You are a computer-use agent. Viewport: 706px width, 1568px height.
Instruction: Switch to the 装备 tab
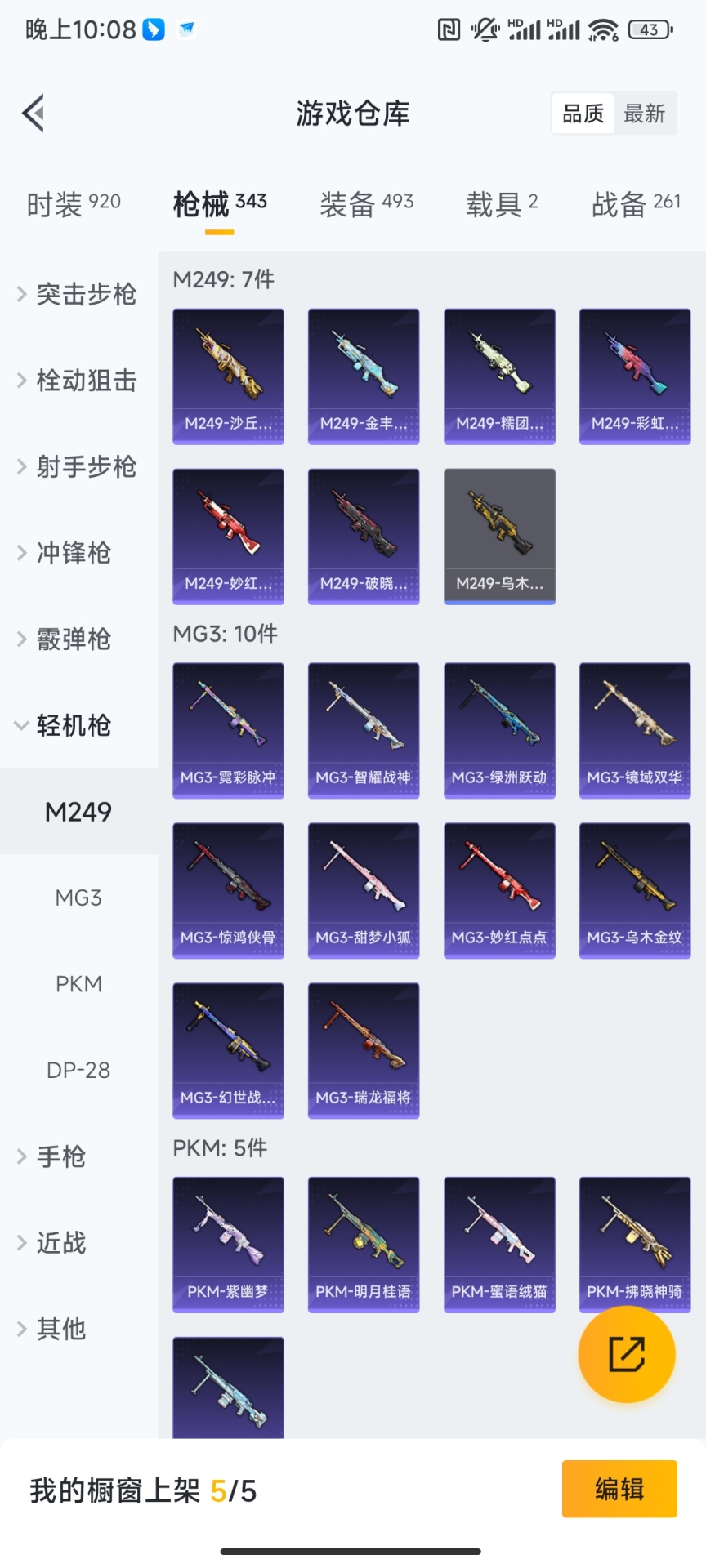(366, 203)
